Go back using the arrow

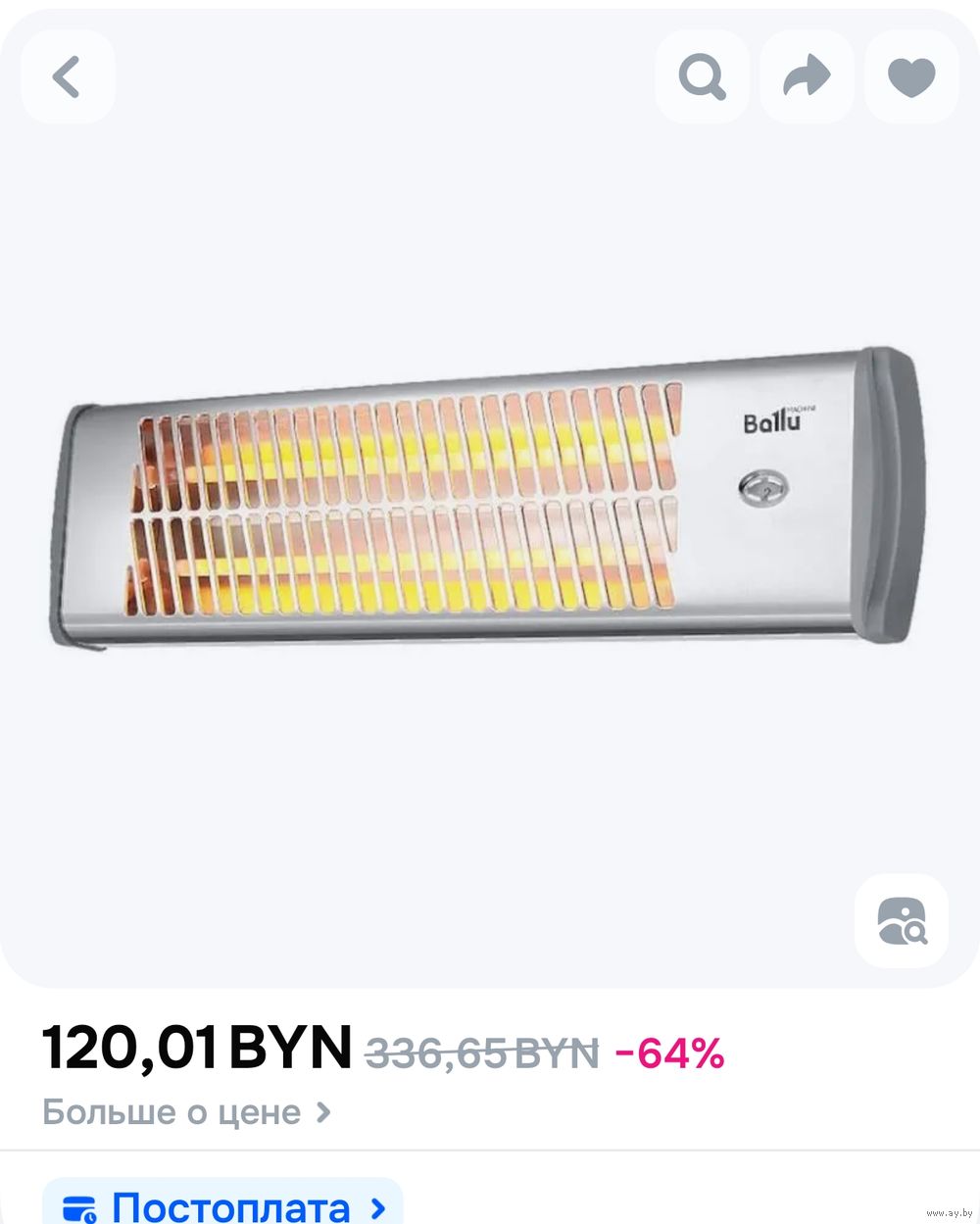click(67, 76)
